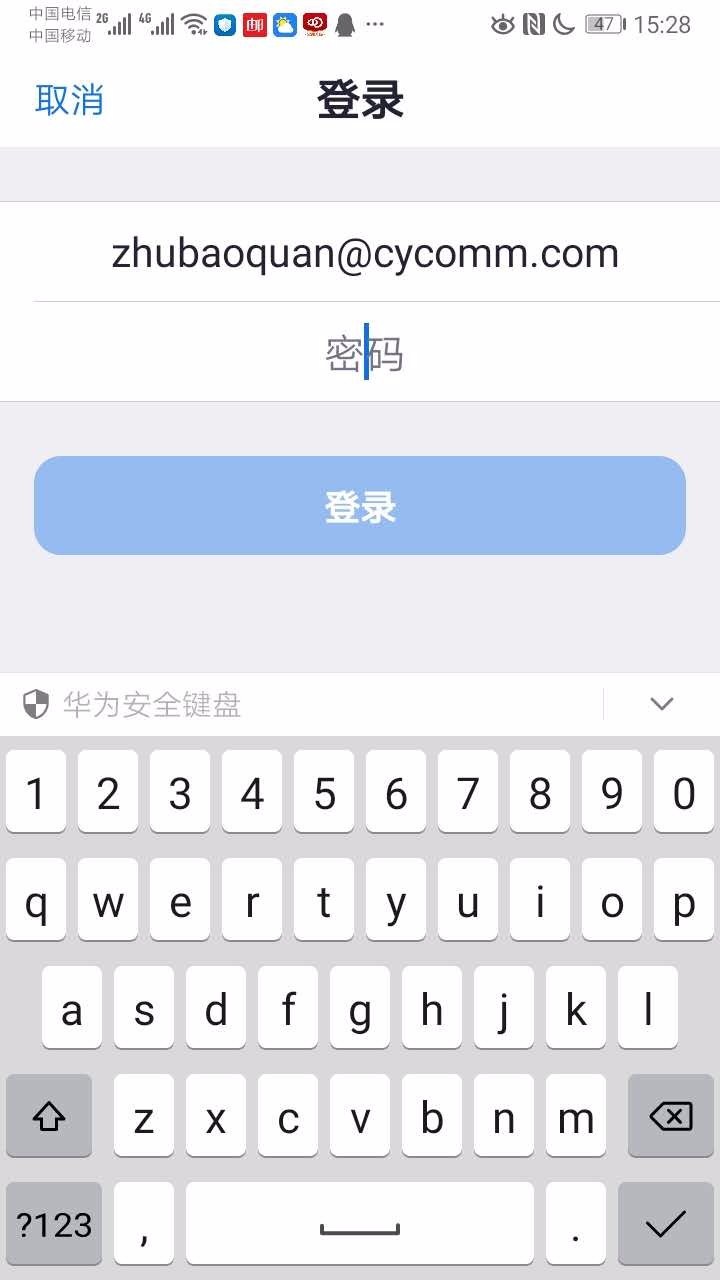Collapse the keyboard with the chevron
Image resolution: width=720 pixels, height=1280 pixels.
(661, 704)
